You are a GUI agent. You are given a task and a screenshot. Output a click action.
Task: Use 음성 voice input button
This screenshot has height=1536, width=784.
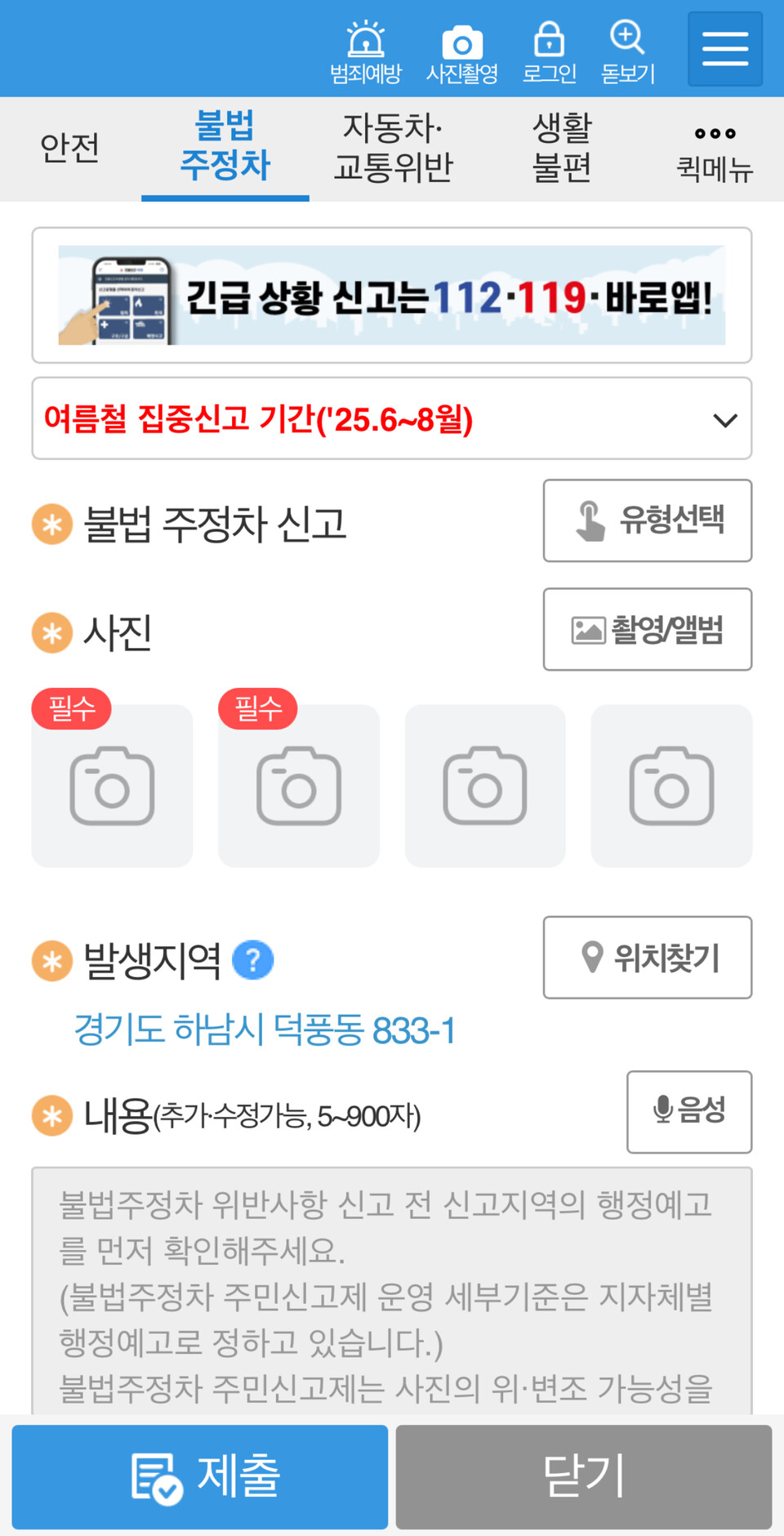coord(689,1112)
